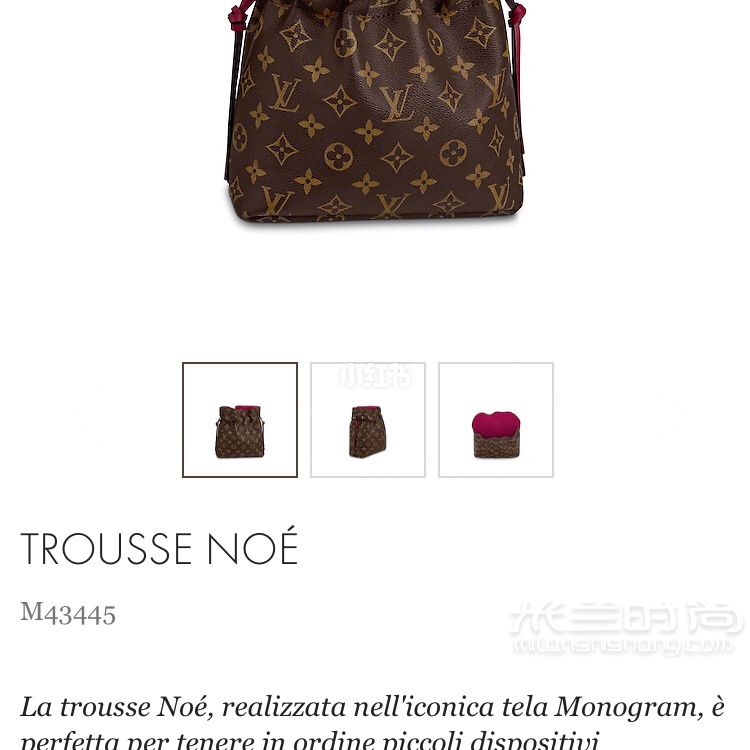Select the first front-view bag thumbnail
This screenshot has height=750, width=750.
click(240, 420)
